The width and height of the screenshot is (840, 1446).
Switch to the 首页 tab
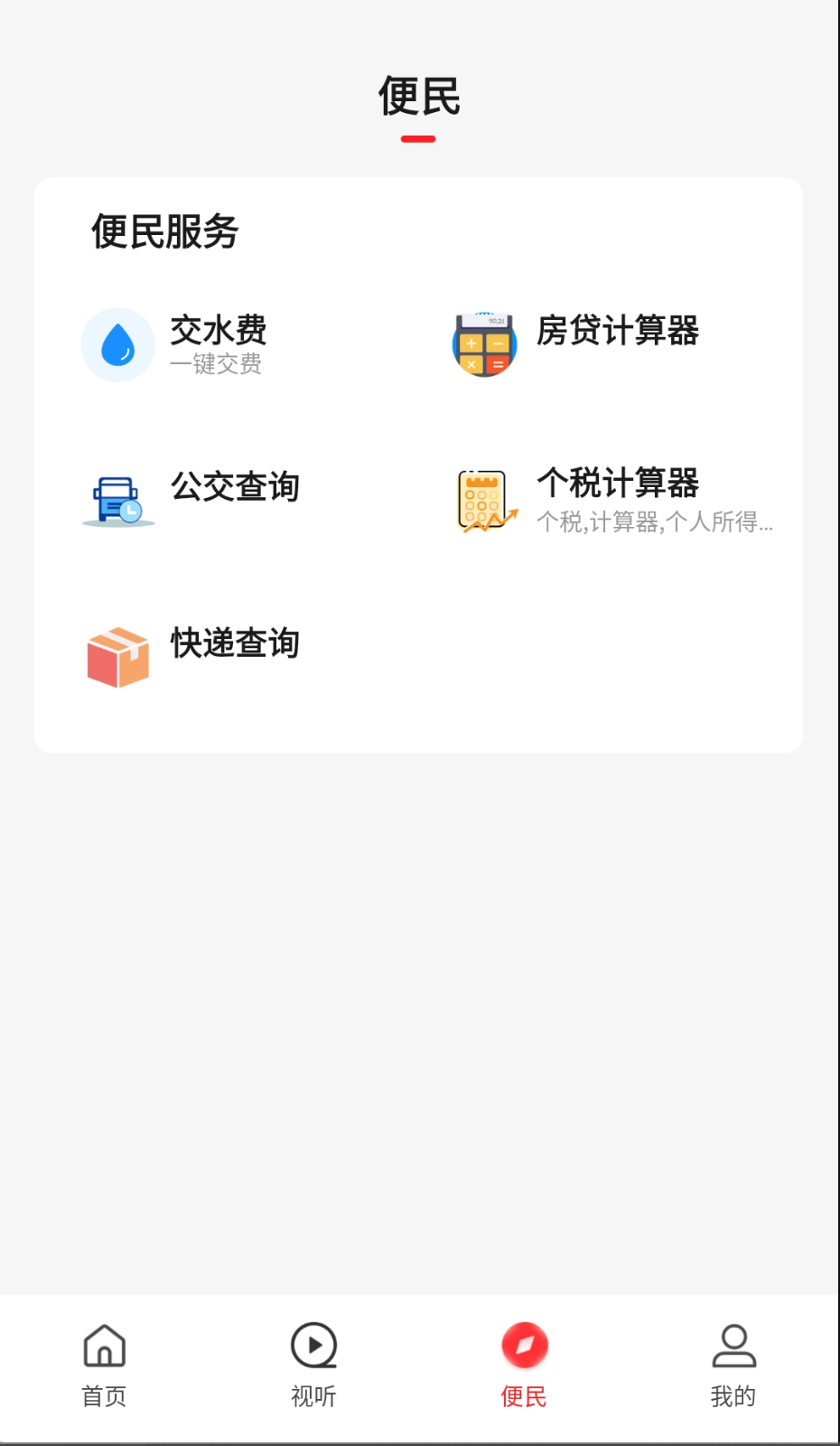104,1366
